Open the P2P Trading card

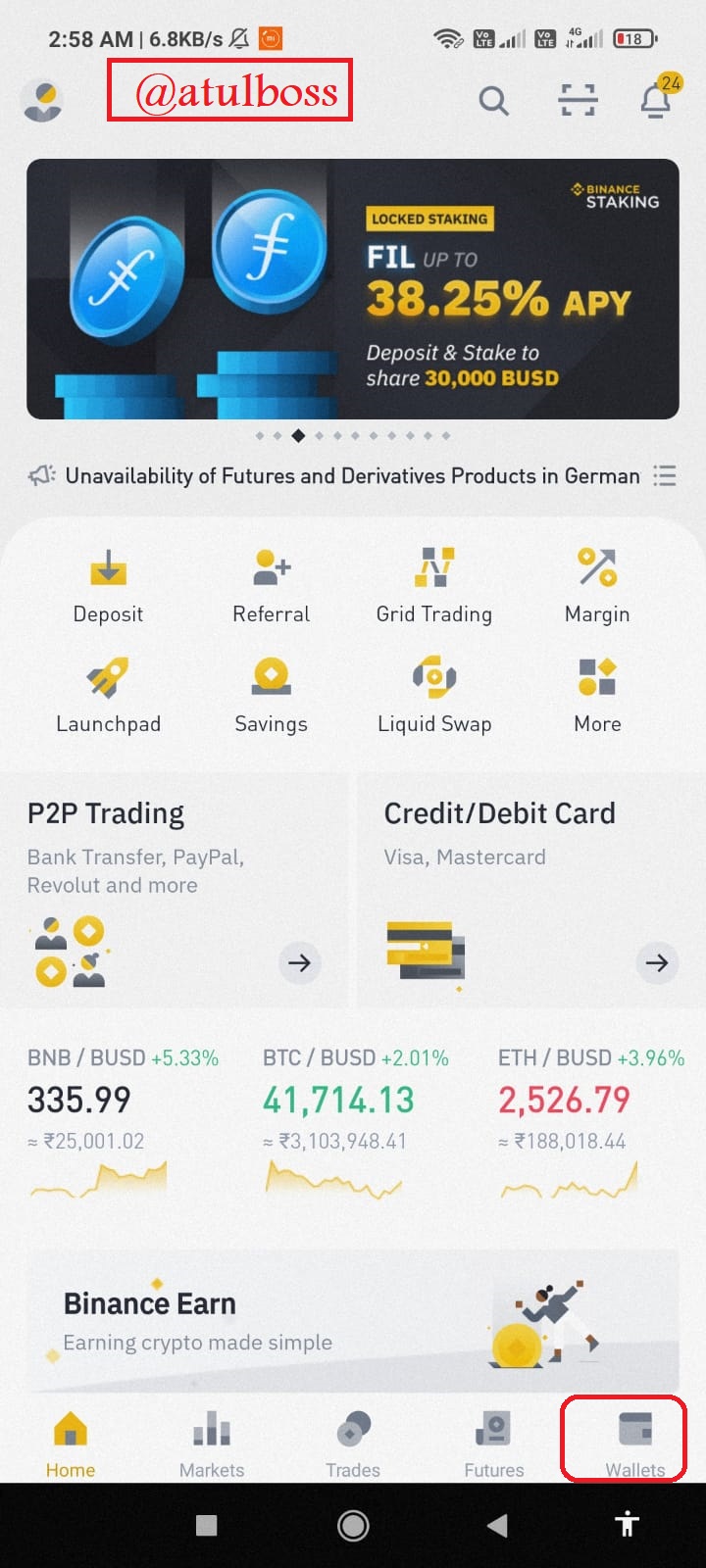(175, 891)
